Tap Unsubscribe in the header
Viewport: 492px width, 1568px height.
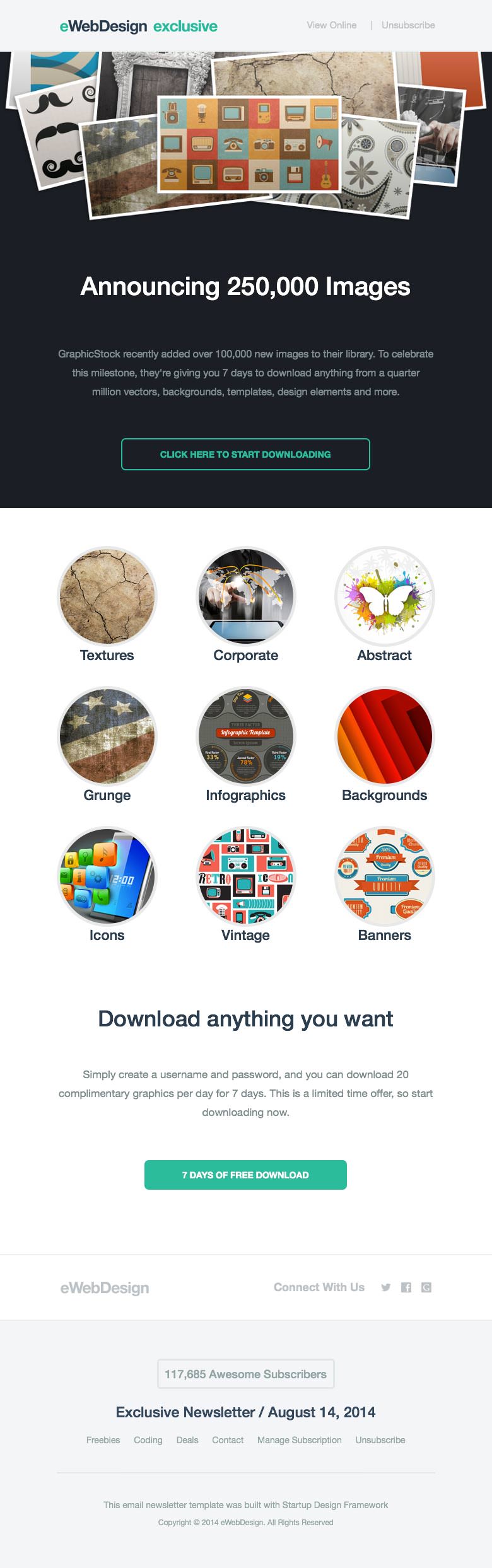point(408,25)
